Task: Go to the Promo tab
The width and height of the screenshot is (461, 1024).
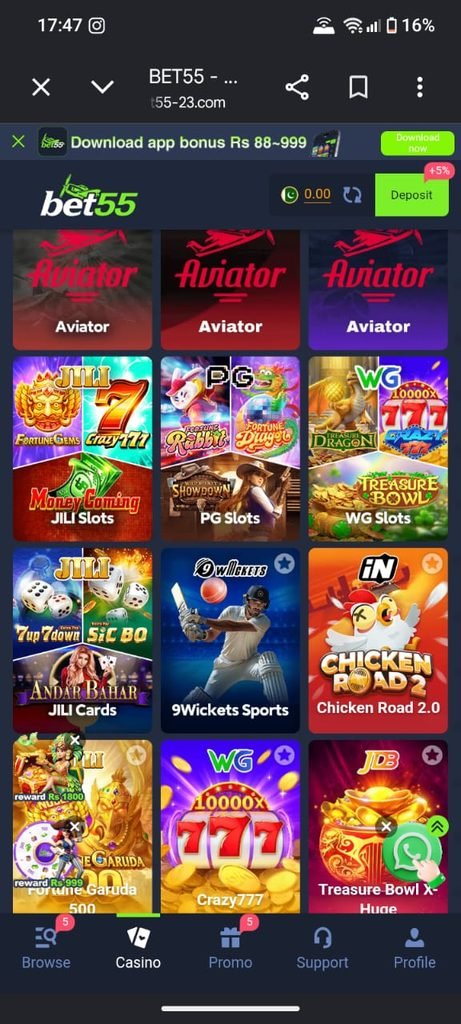Action: [230, 948]
